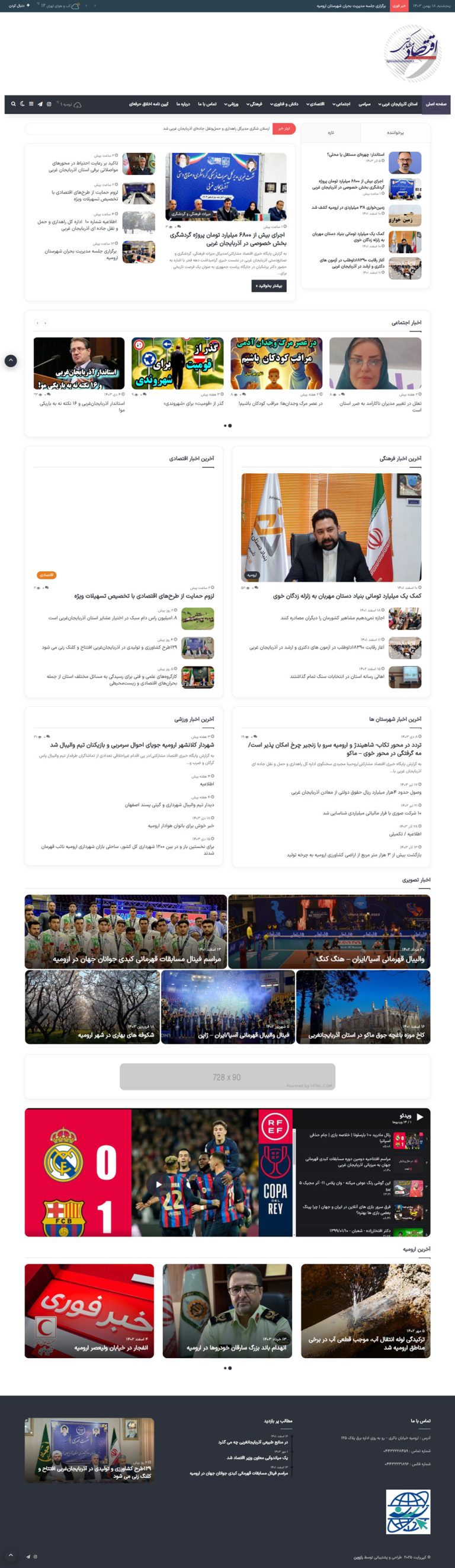Toggle dark mode with the moon icon
This screenshot has height=1568, width=455.
(23, 104)
